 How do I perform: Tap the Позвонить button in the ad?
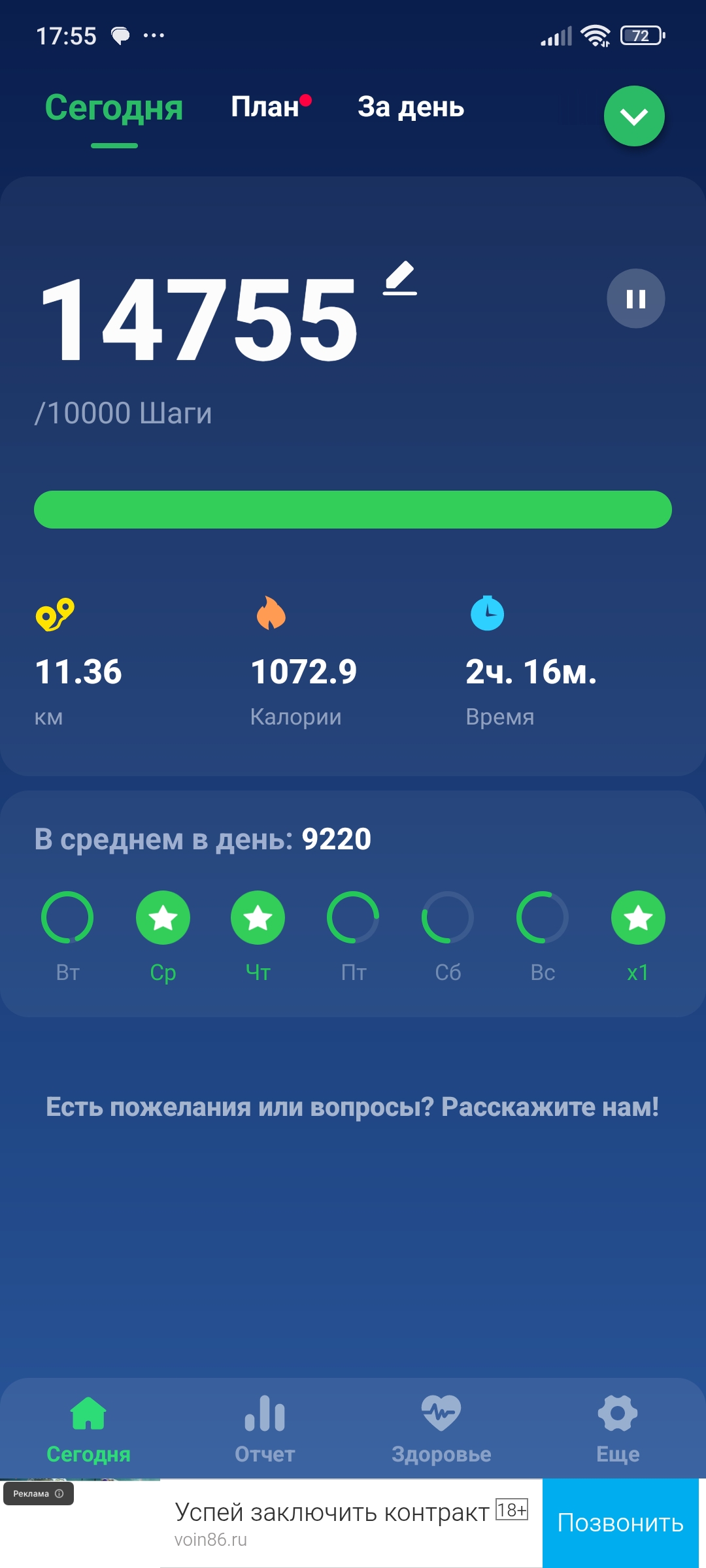click(x=620, y=1523)
